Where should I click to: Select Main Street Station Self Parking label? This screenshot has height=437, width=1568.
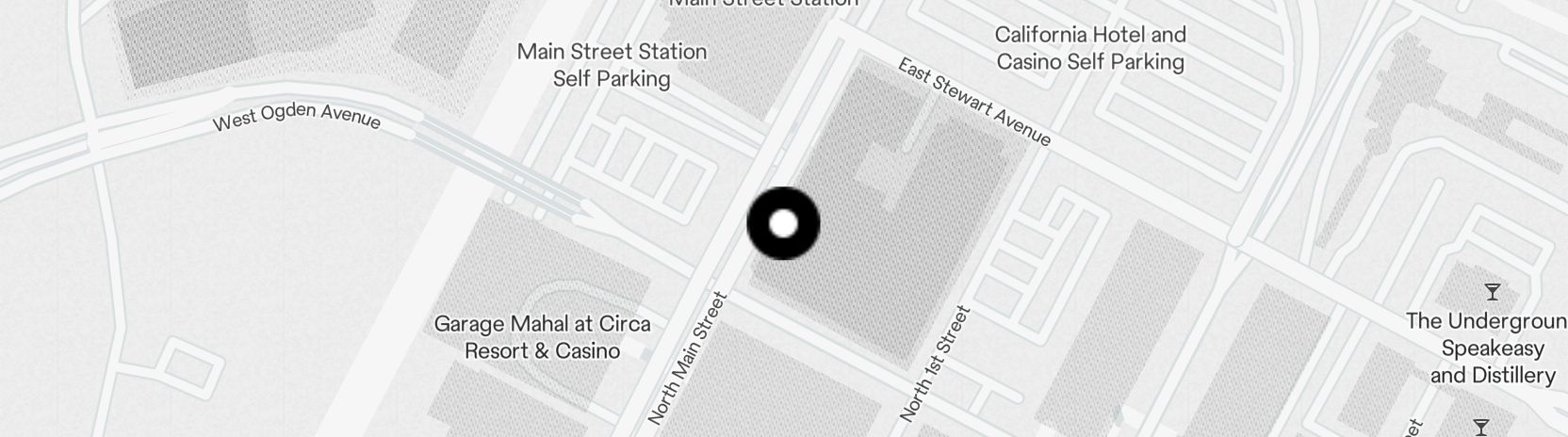[612, 65]
